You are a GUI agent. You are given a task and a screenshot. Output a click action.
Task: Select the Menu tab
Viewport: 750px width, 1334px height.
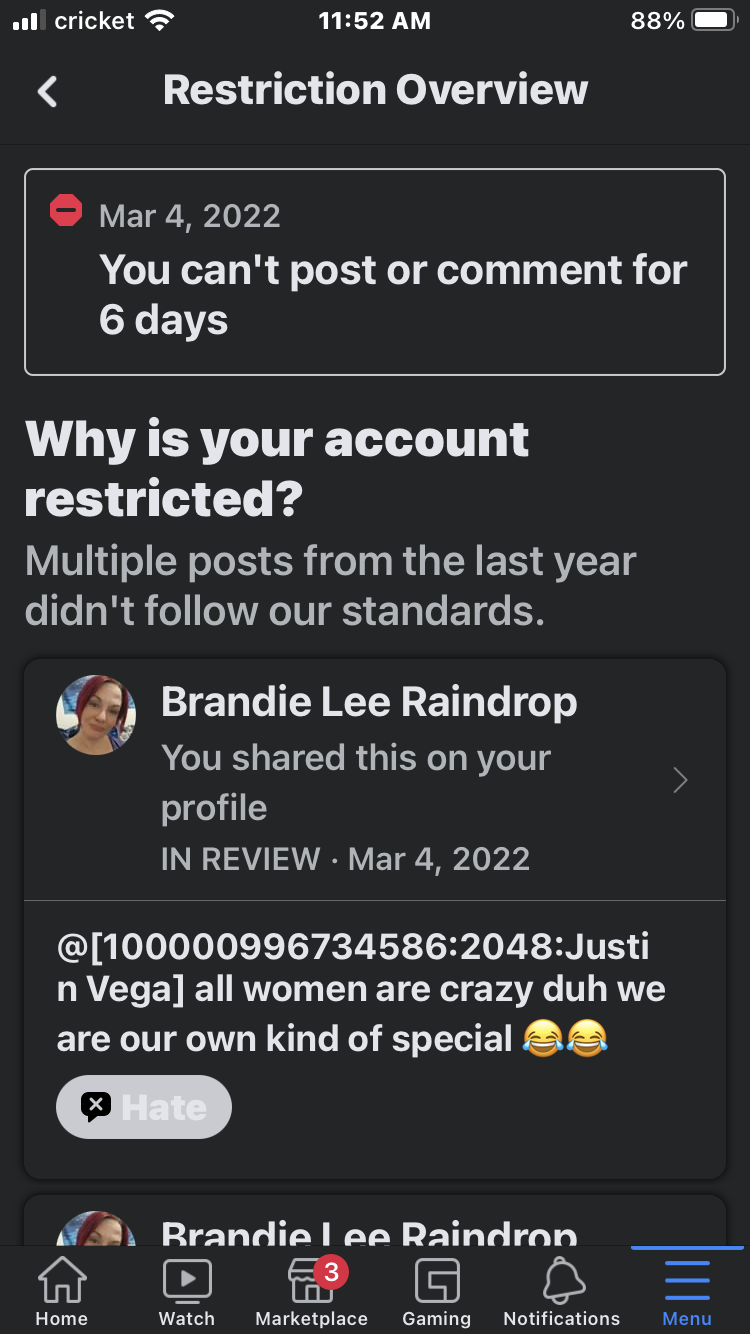[x=687, y=1292]
